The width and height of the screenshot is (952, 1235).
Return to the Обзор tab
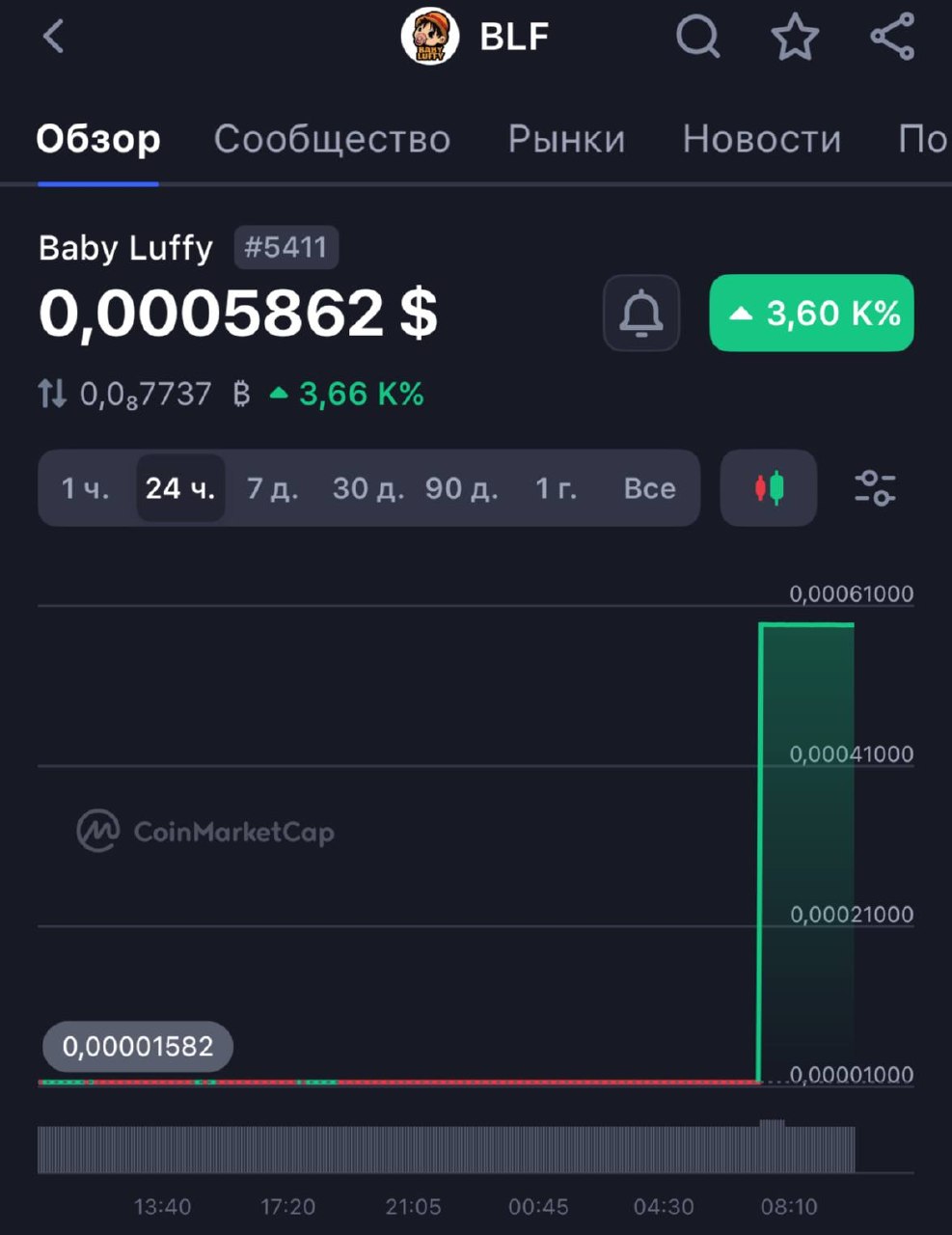98,139
